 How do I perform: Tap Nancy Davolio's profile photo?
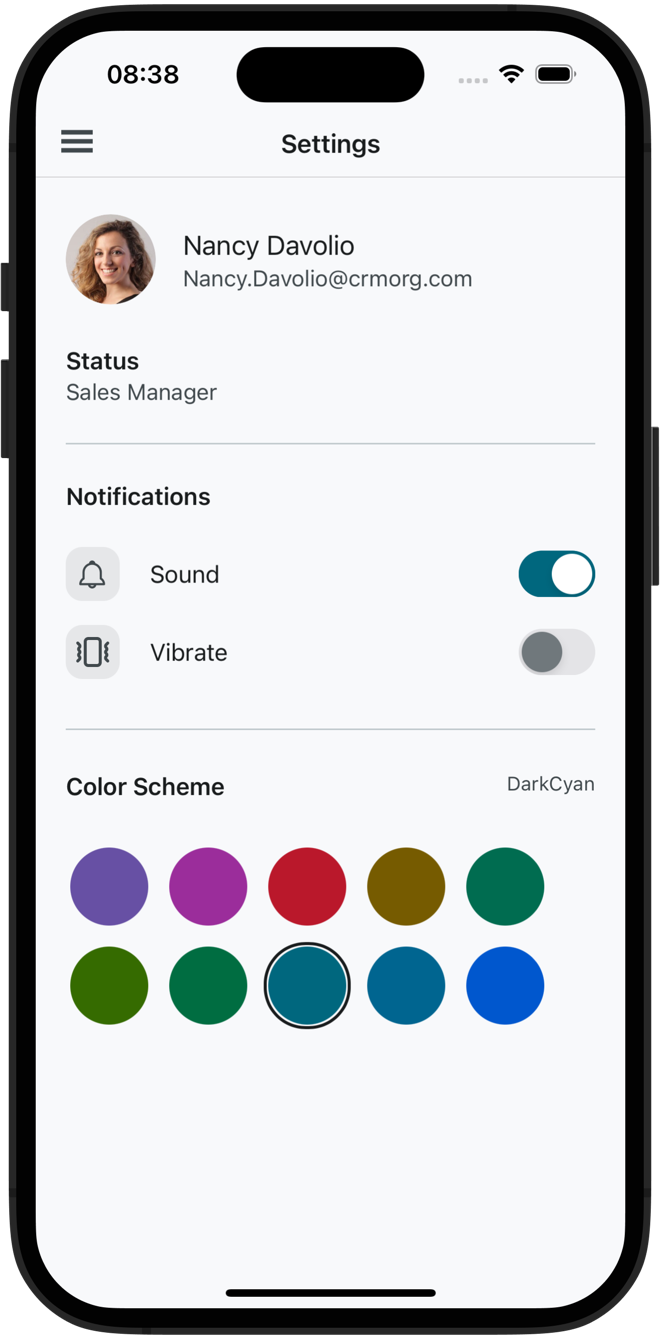111,259
